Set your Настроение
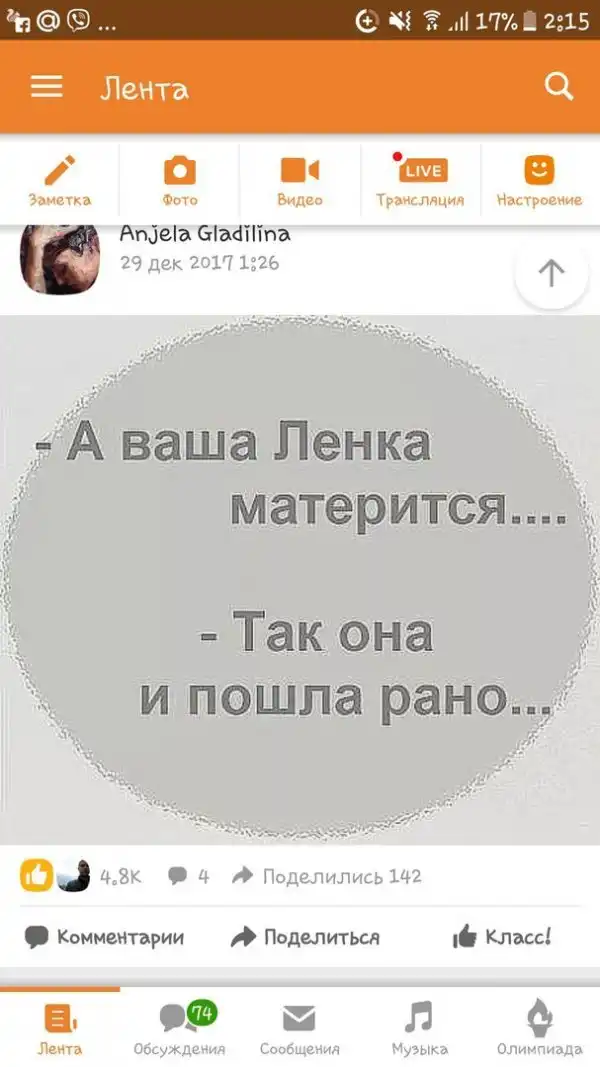This screenshot has width=600, height=1067. point(539,181)
